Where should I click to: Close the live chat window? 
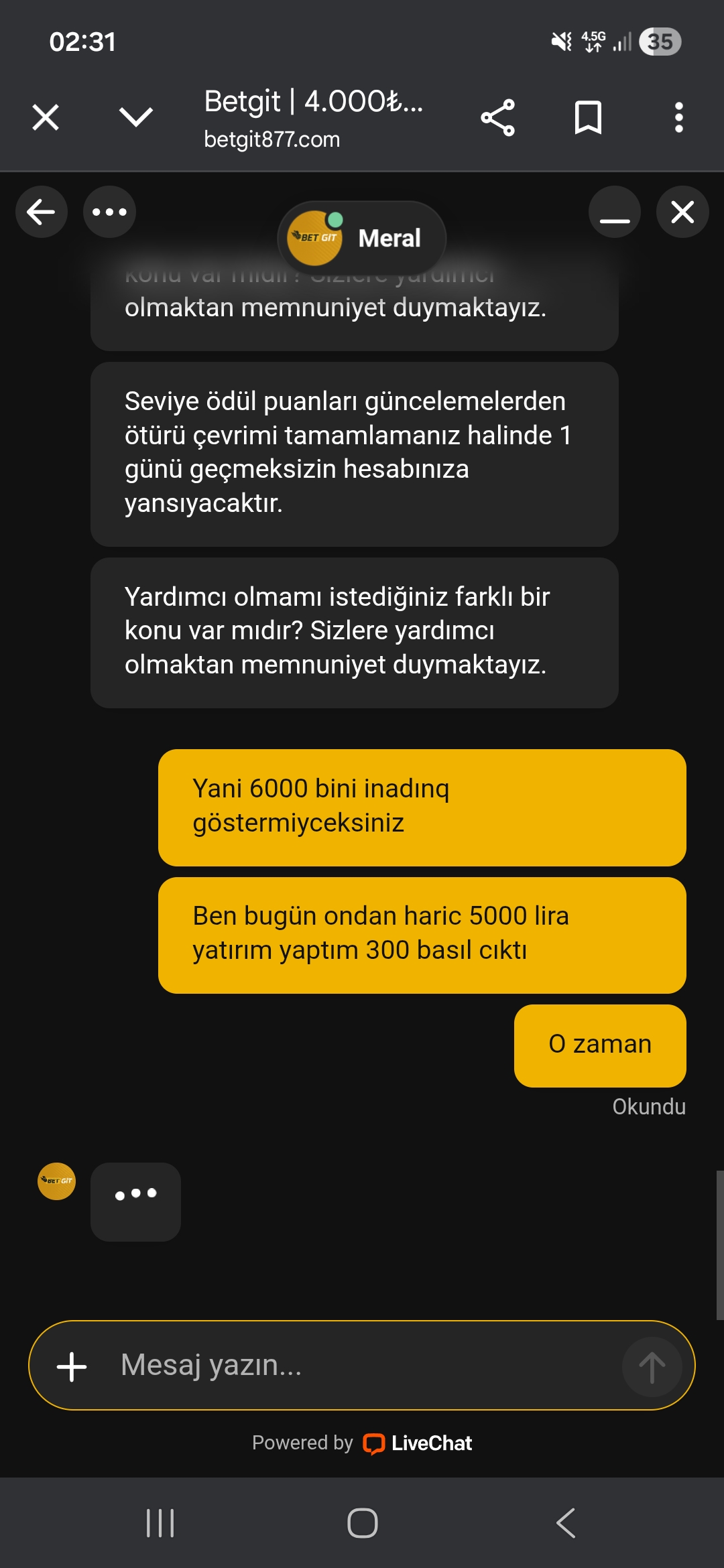pos(682,212)
